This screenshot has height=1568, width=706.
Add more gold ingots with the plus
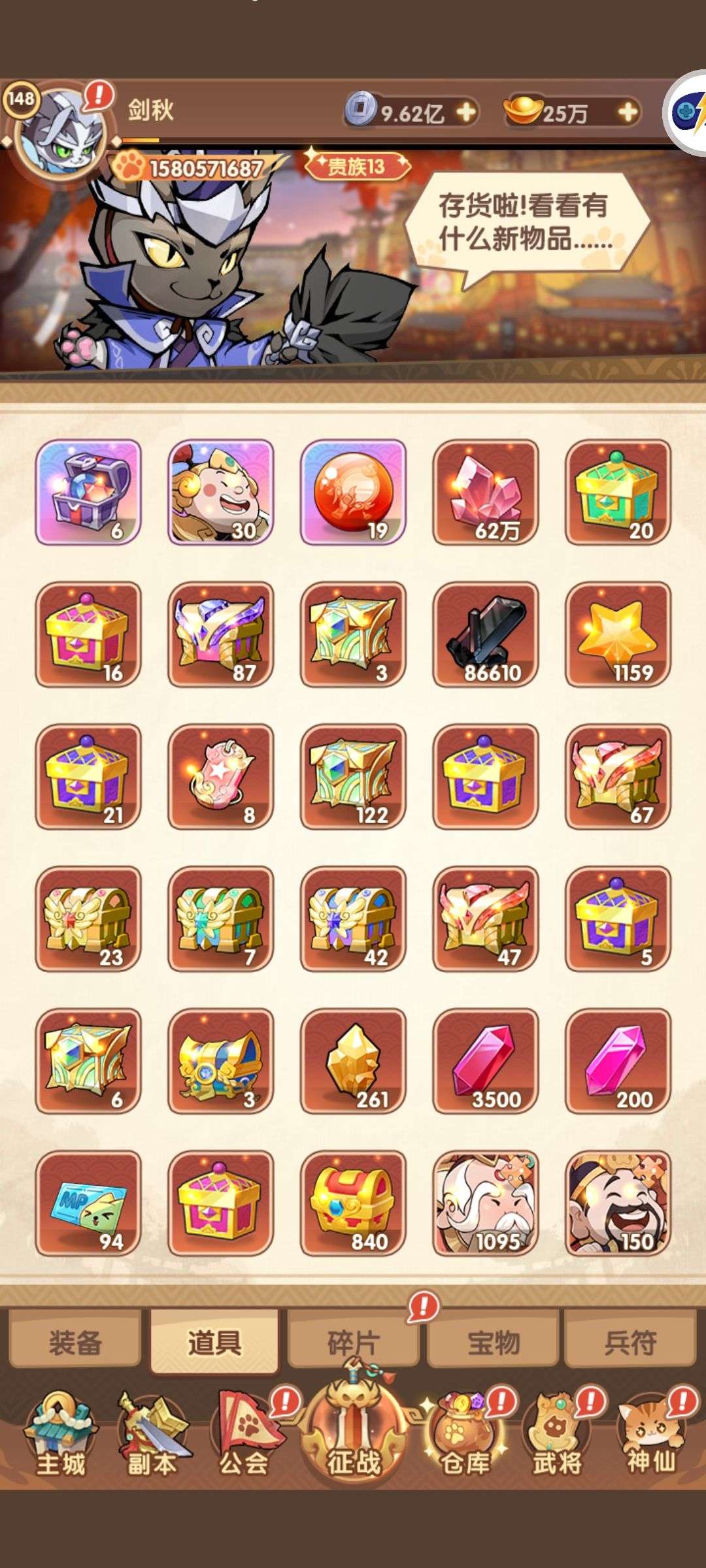coord(628,112)
